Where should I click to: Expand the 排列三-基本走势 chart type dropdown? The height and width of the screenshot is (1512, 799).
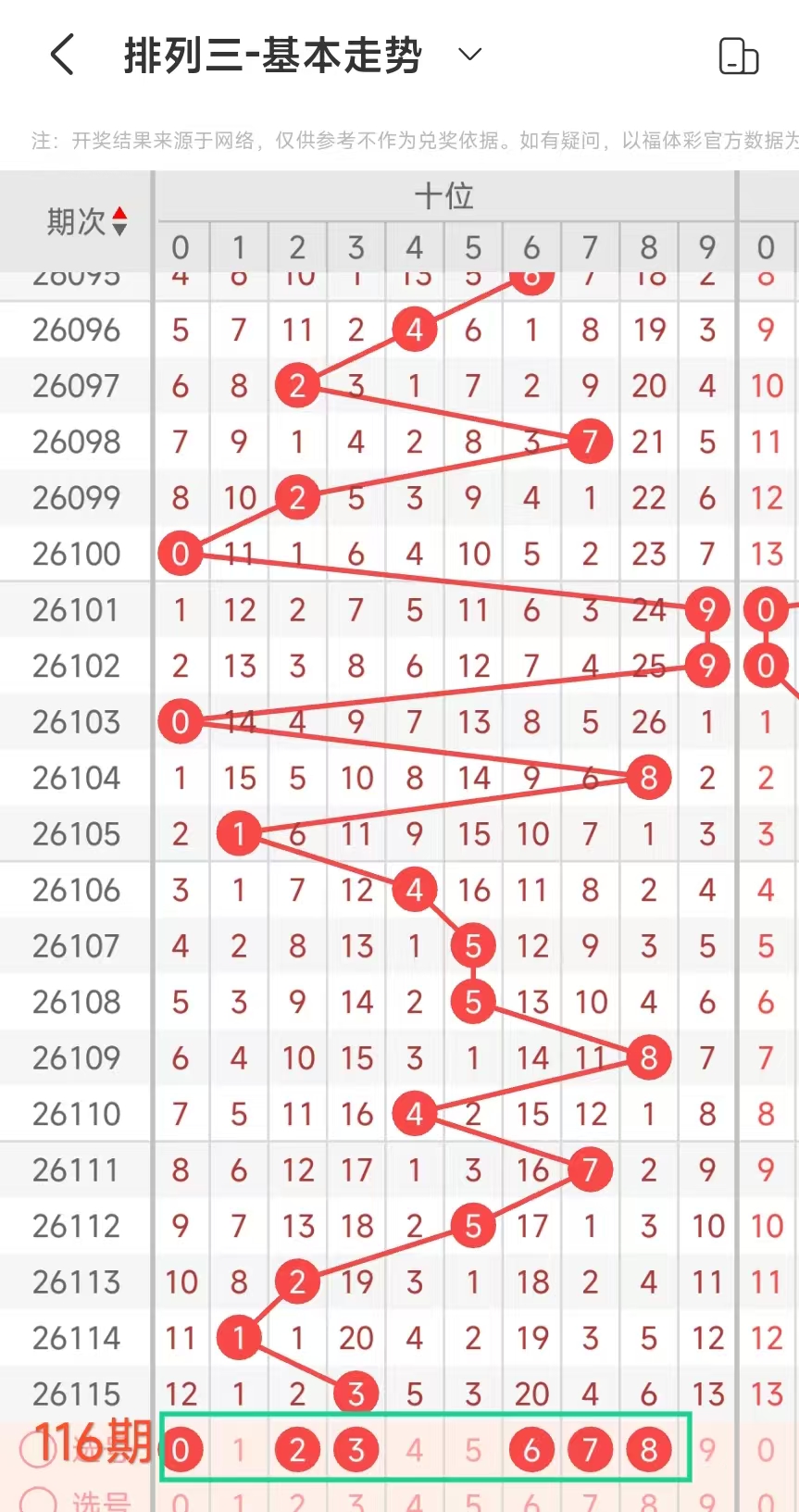pos(470,55)
